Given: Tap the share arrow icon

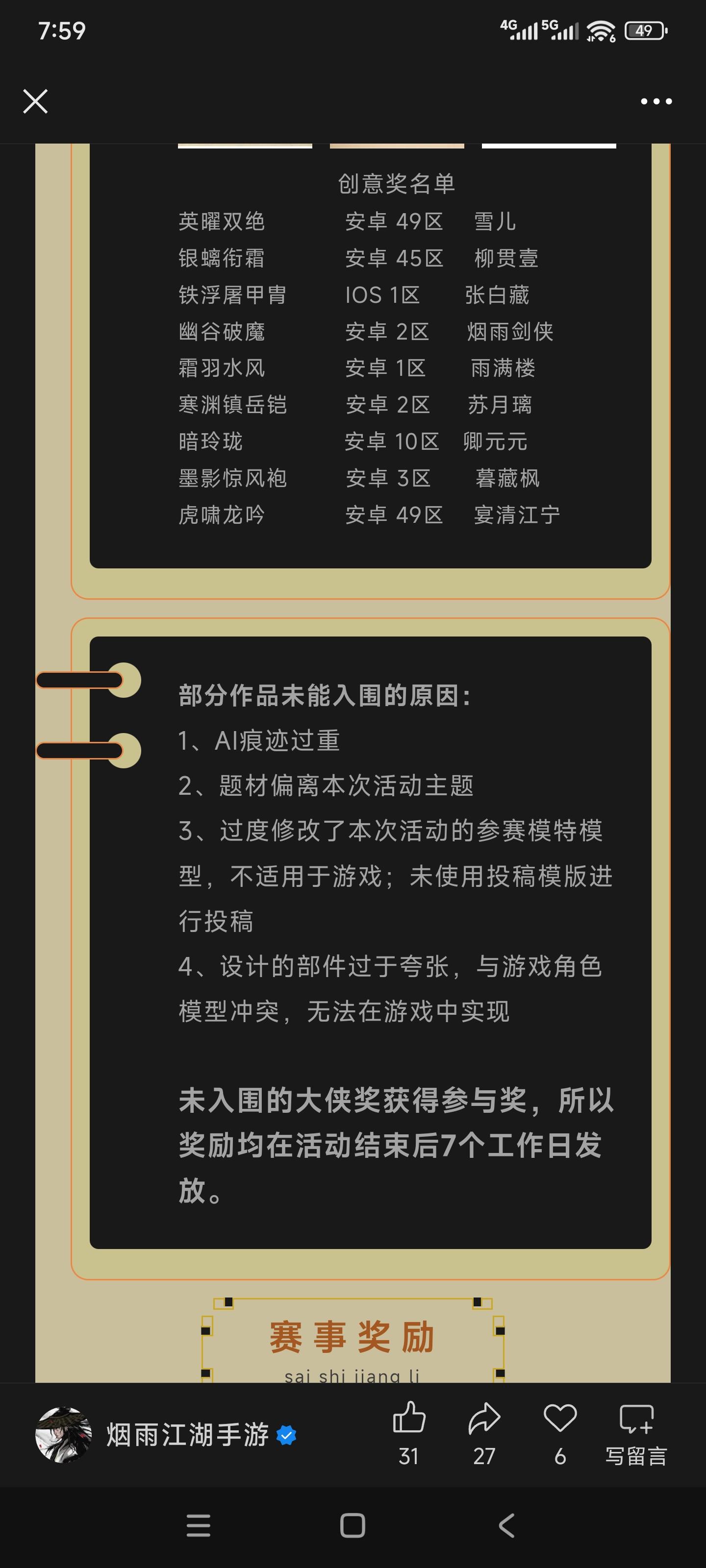Looking at the screenshot, I should 484,1418.
